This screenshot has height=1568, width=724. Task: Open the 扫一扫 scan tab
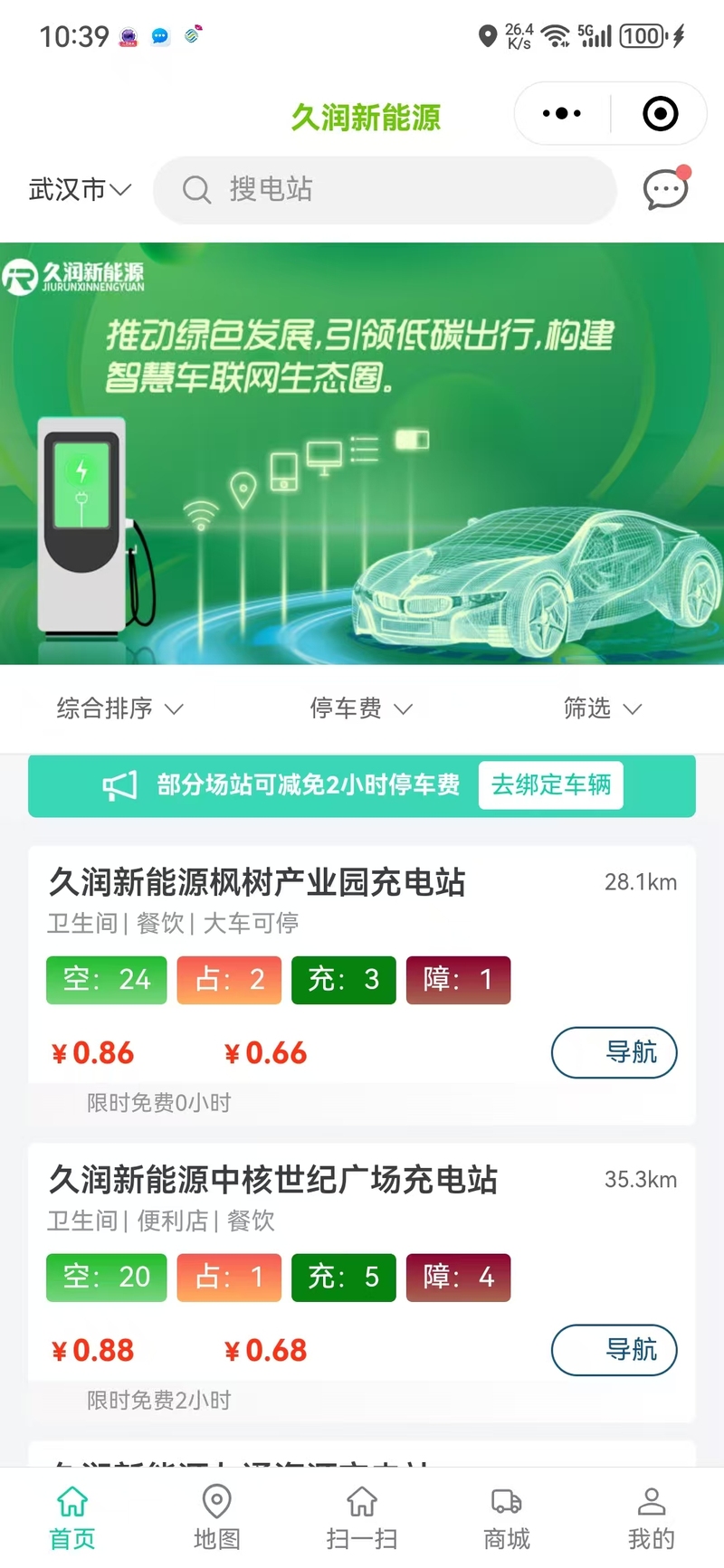pos(362,1517)
